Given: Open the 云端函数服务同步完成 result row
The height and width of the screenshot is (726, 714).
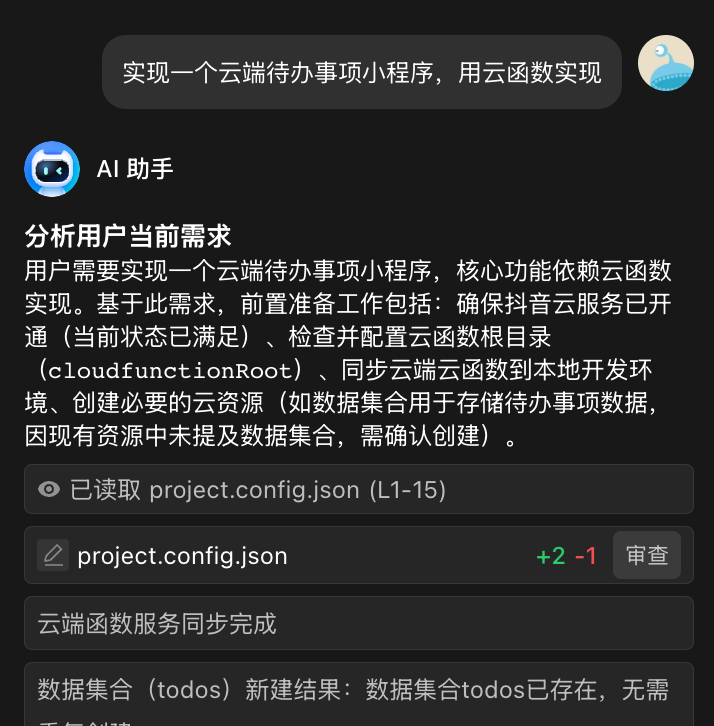Looking at the screenshot, I should pos(358,624).
